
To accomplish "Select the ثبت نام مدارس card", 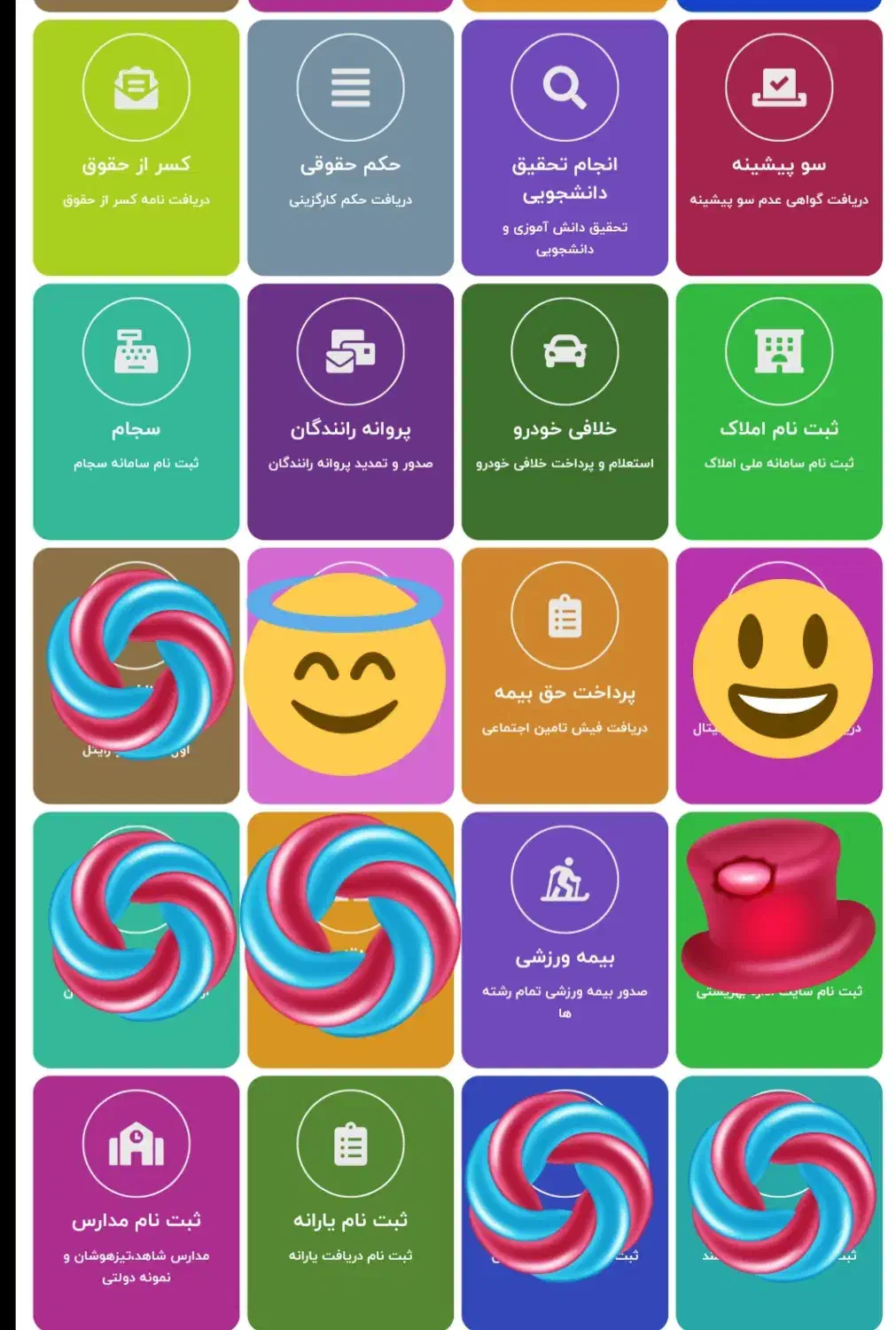I will [136, 1201].
